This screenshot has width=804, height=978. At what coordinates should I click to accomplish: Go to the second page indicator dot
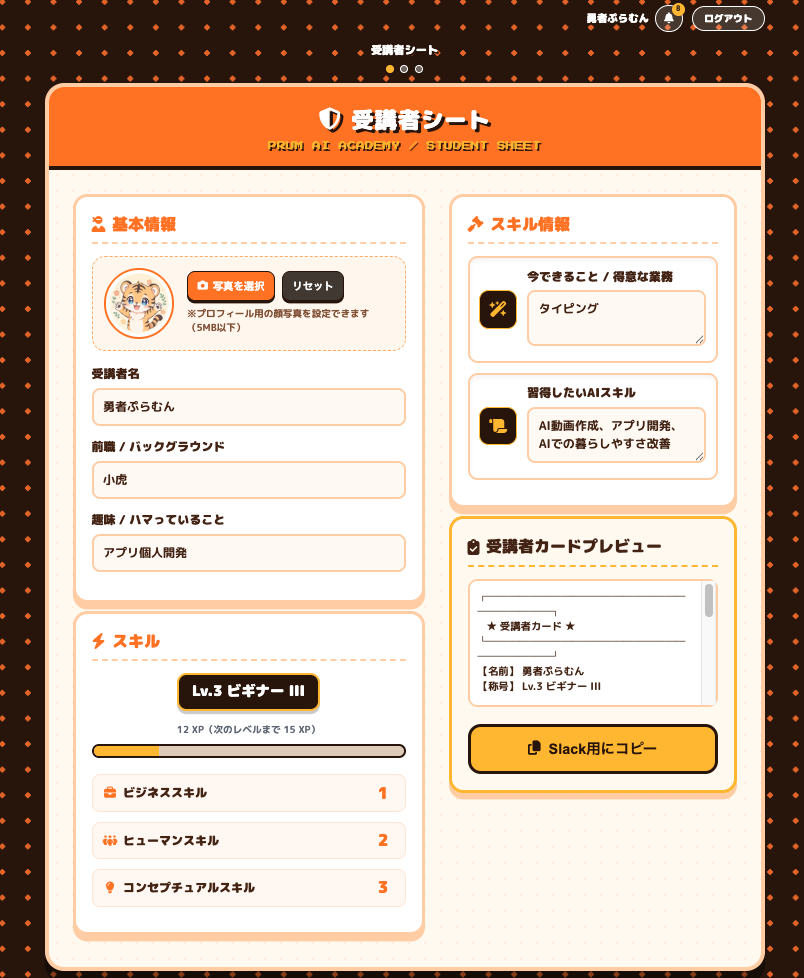pos(404,69)
